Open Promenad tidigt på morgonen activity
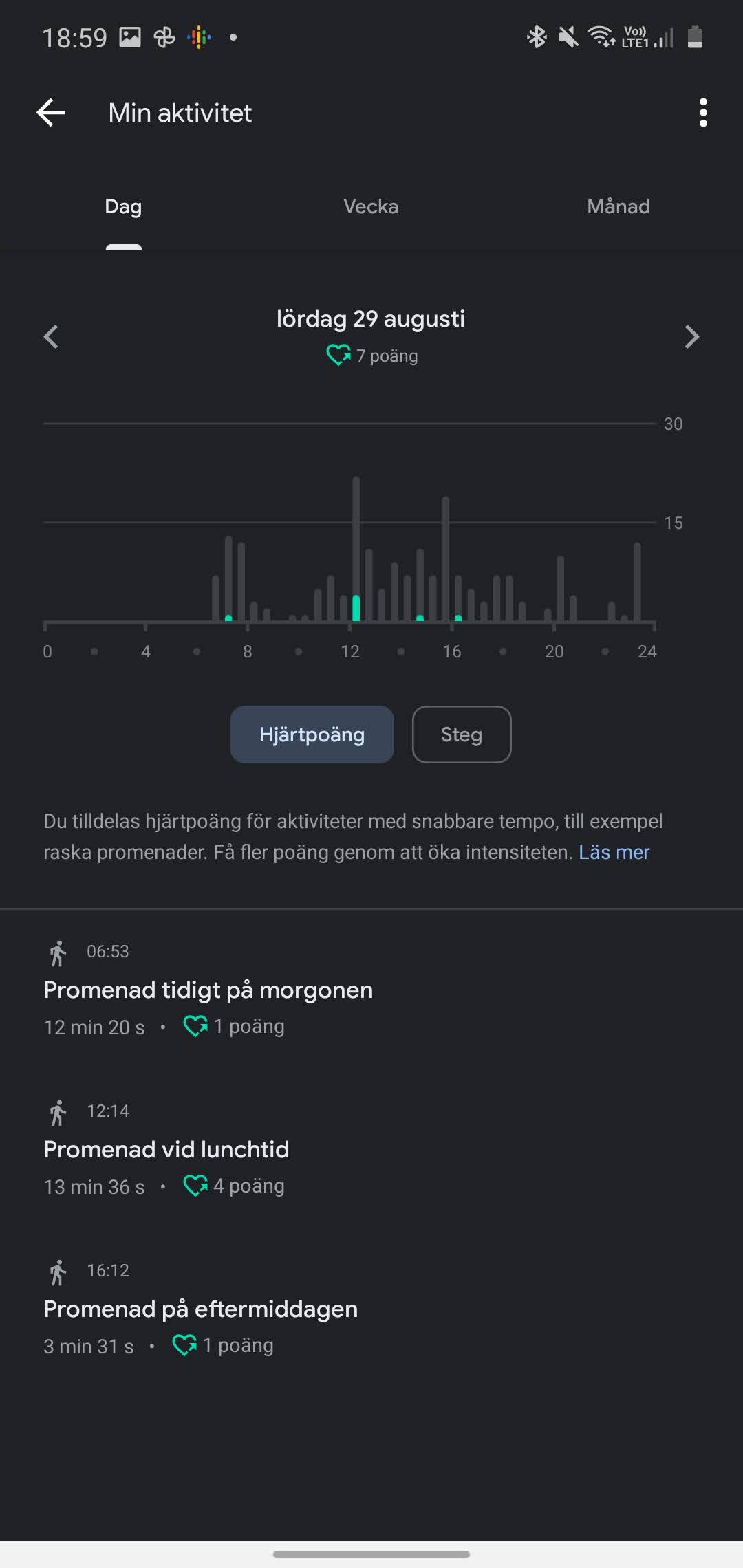 (x=208, y=990)
